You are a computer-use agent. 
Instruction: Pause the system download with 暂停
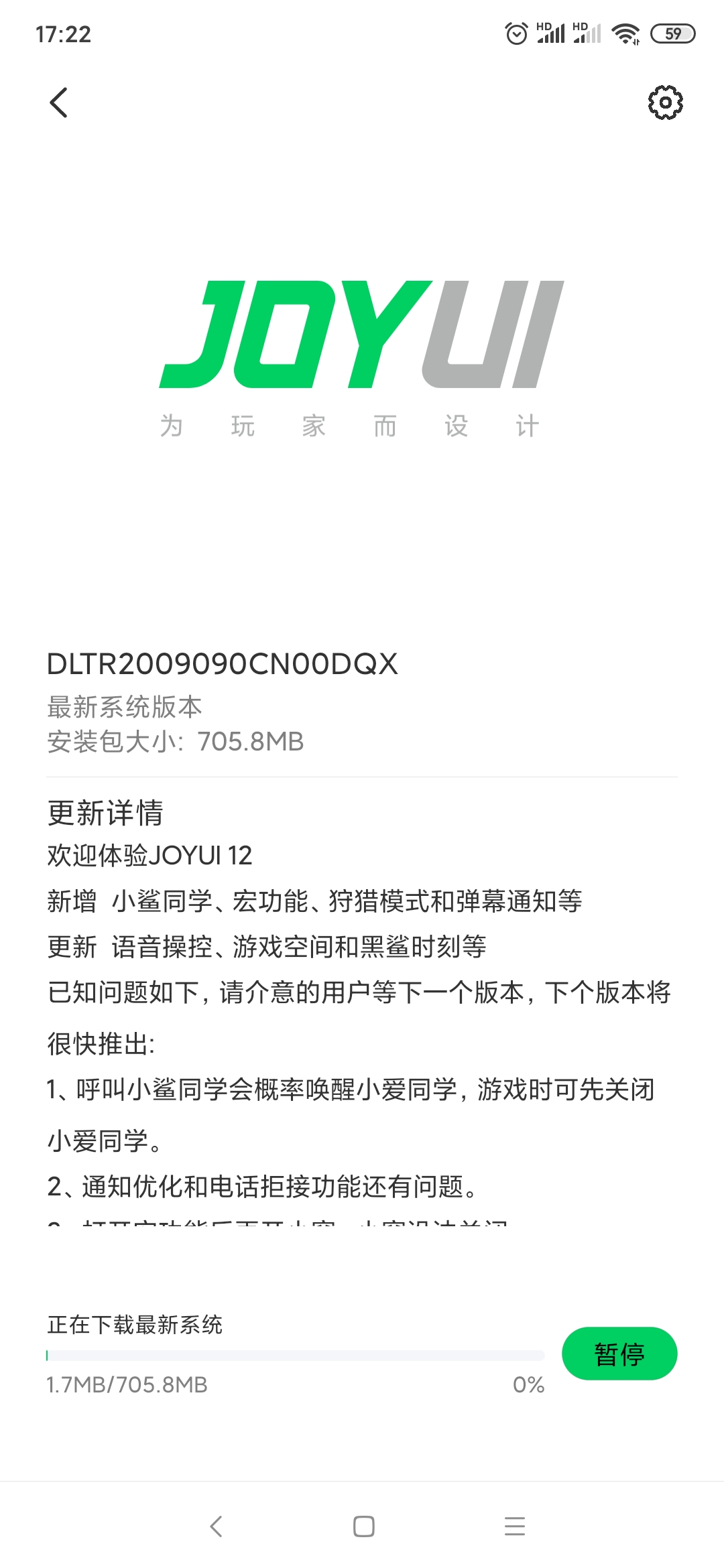[619, 1354]
